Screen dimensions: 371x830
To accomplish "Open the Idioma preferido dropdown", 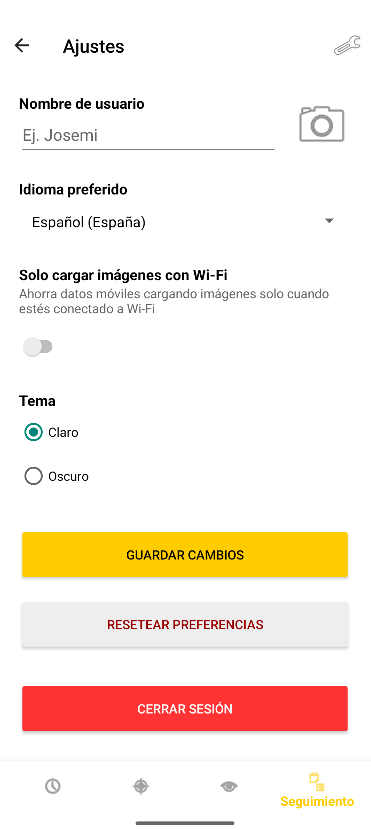I will tap(183, 222).
